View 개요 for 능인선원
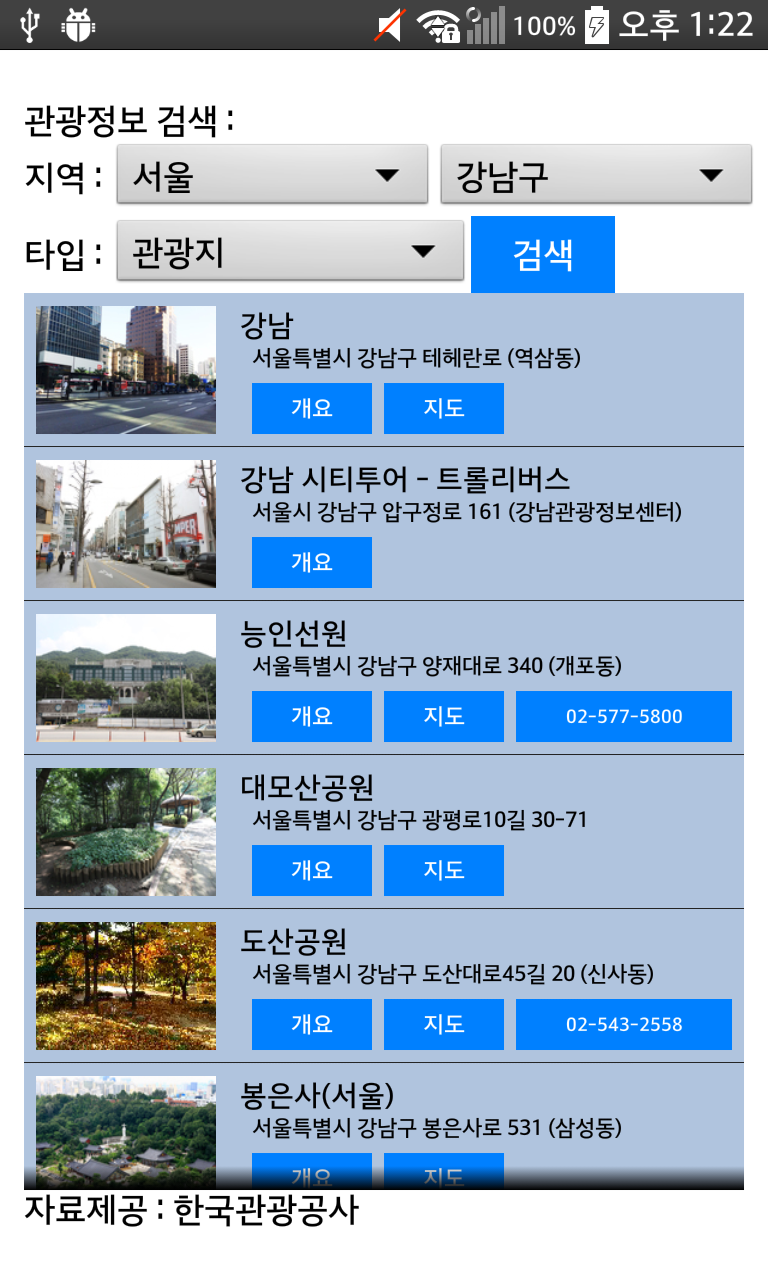The height and width of the screenshot is (1280, 768). [312, 716]
